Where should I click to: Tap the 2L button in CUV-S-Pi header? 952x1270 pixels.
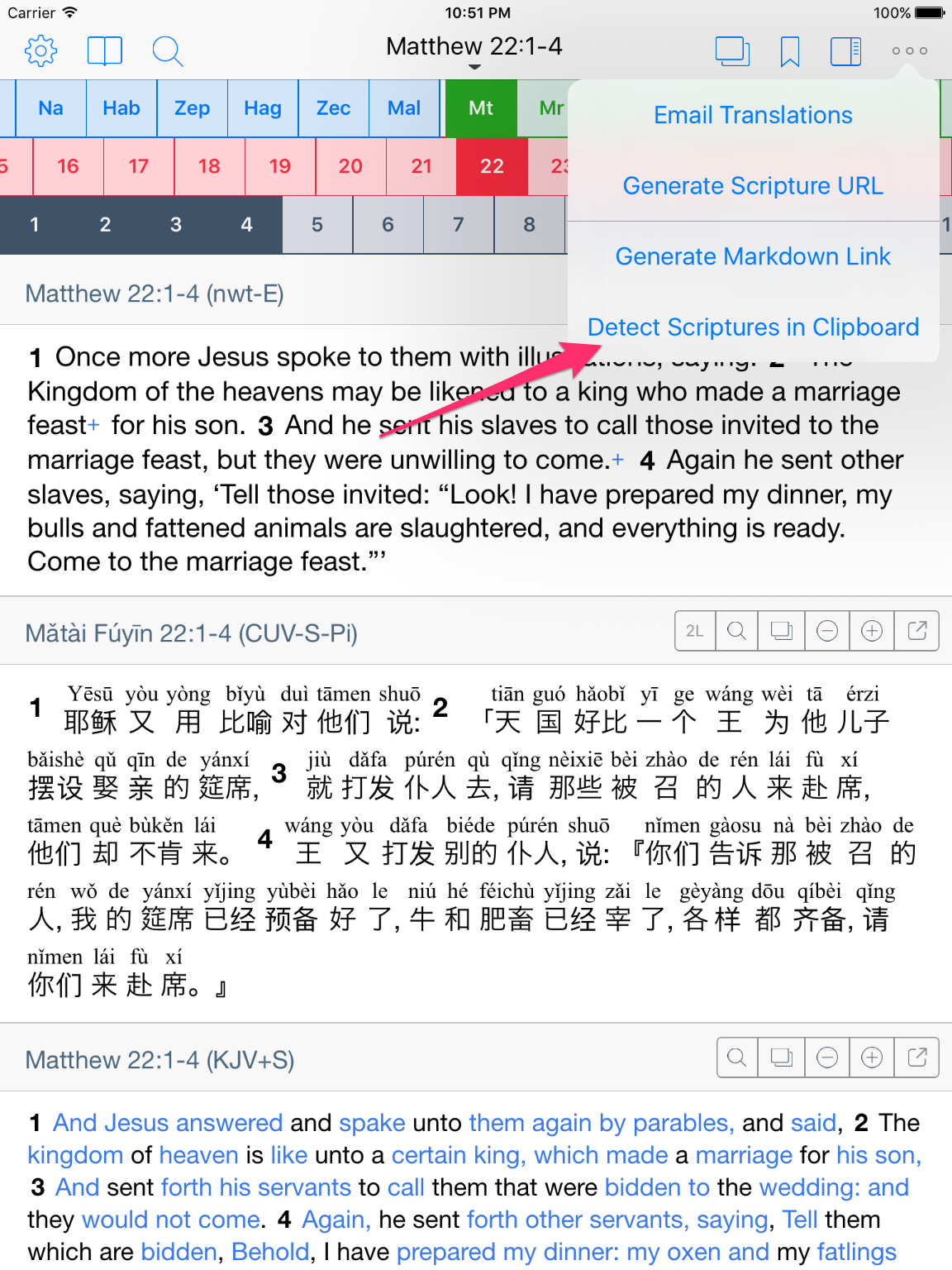pos(695,632)
